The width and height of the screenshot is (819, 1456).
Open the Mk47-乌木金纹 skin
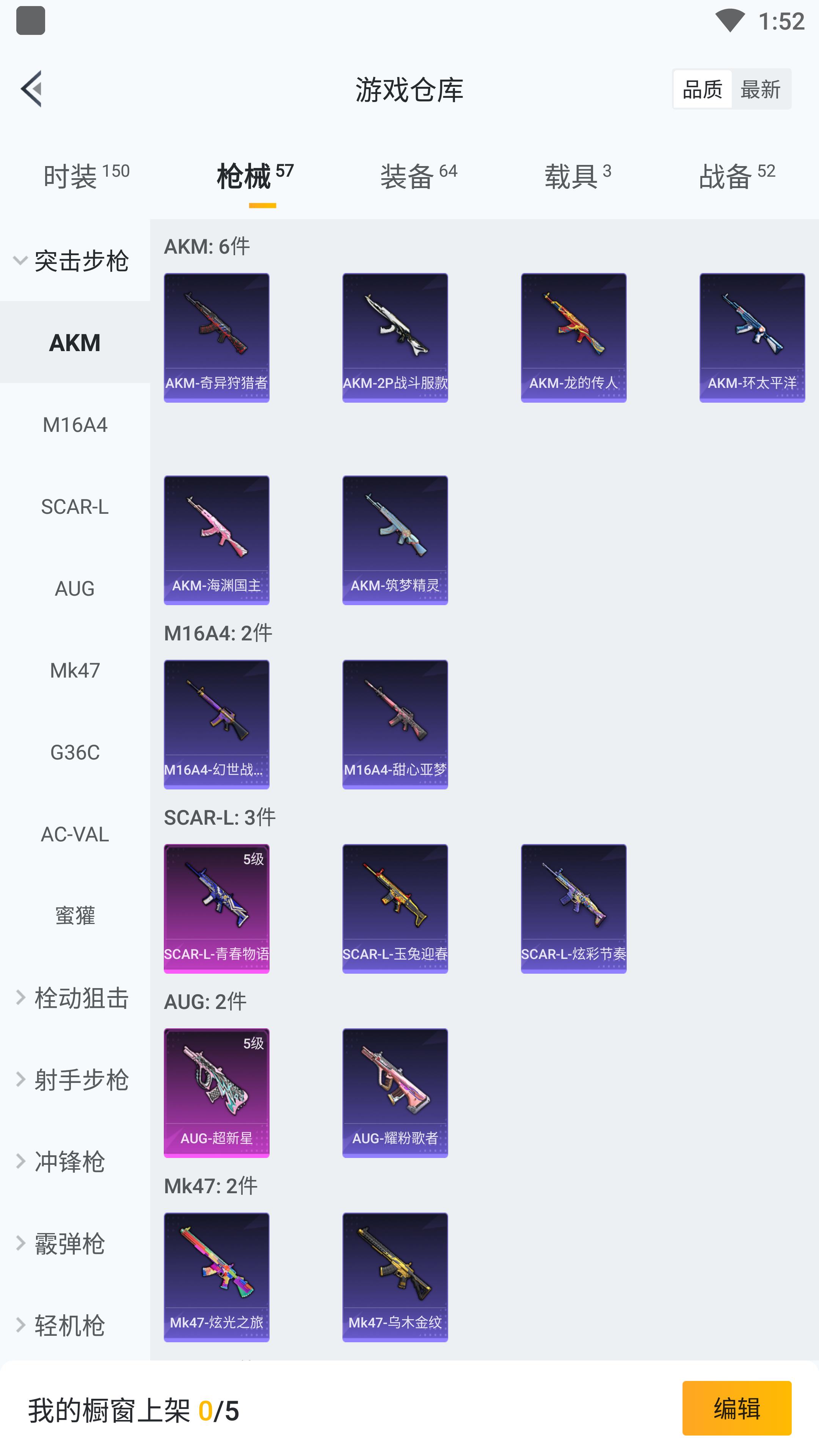click(x=394, y=1277)
